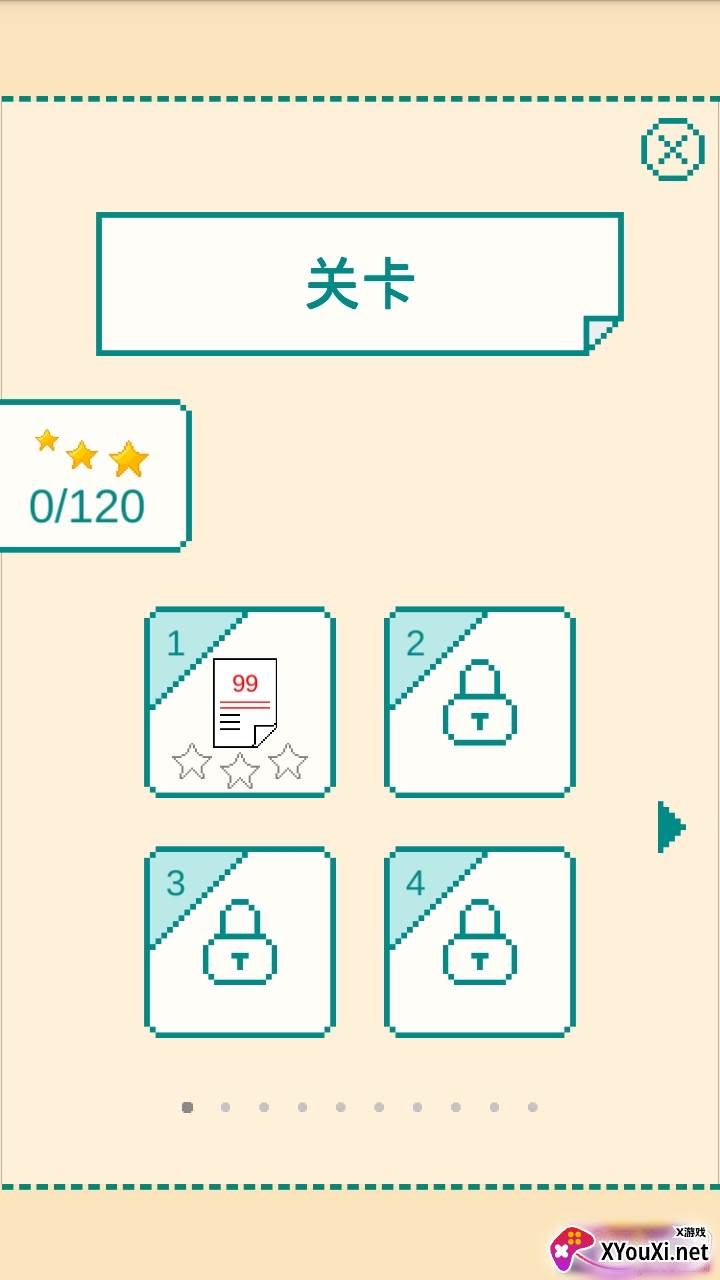The width and height of the screenshot is (720, 1280).
Task: Close the level select screen
Action: (672, 150)
